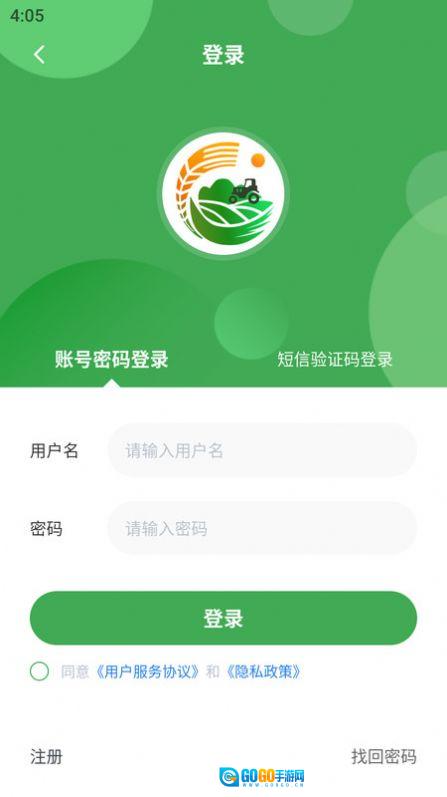Tap the green 登录 button
This screenshot has width=447, height=797.
[223, 618]
